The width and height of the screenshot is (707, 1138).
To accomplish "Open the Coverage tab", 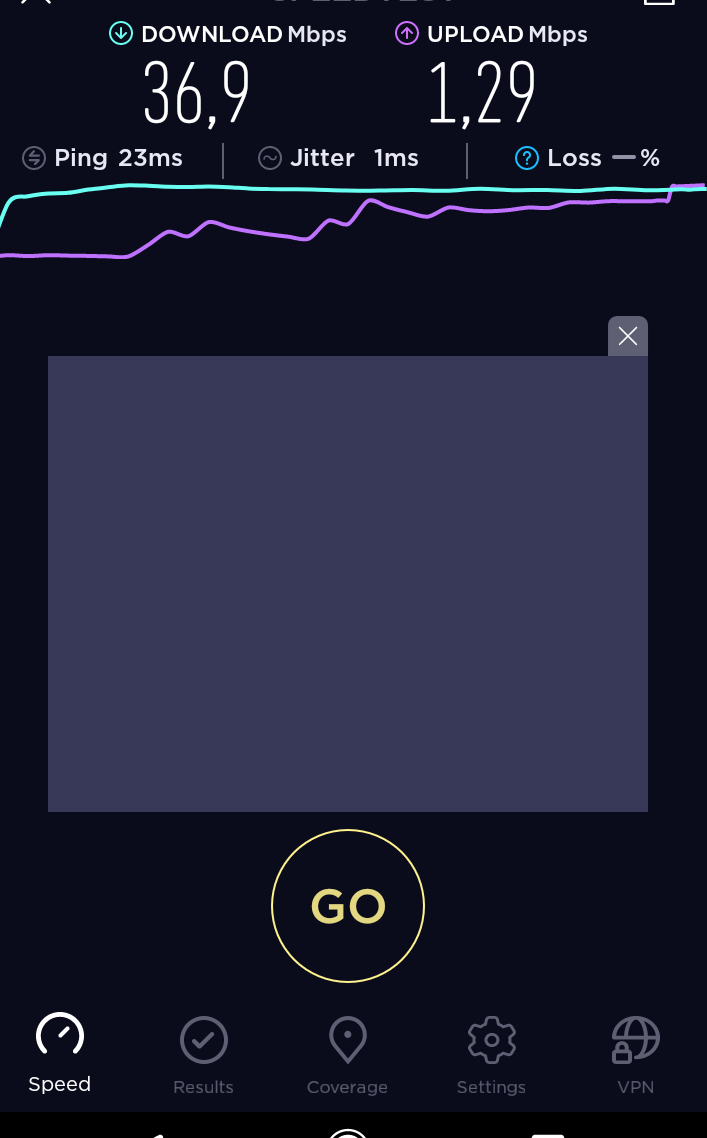I will (x=347, y=1055).
